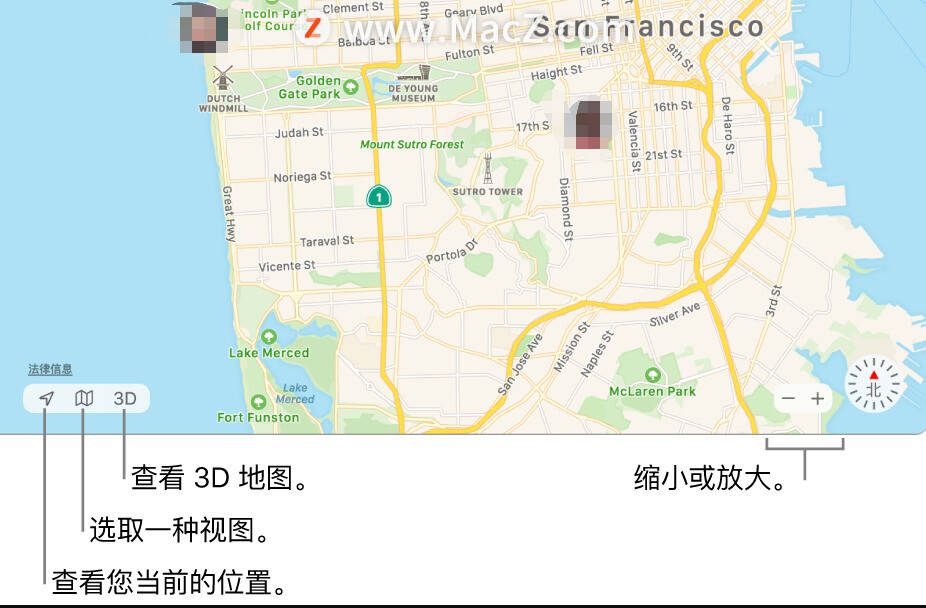Open the map view type picker
Screen dimensions: 926x608
pyautogui.click(x=84, y=399)
